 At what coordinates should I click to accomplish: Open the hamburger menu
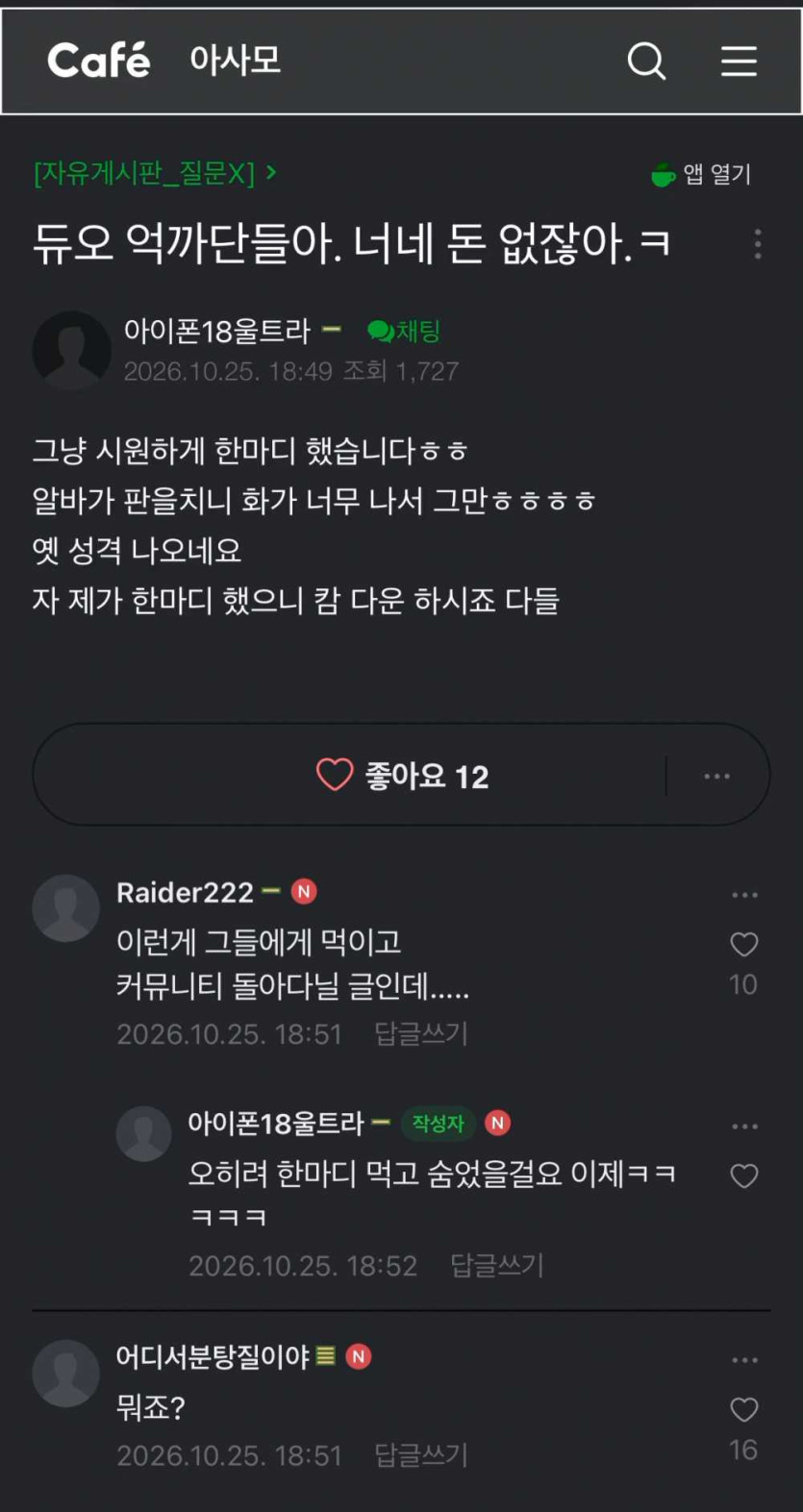point(739,61)
